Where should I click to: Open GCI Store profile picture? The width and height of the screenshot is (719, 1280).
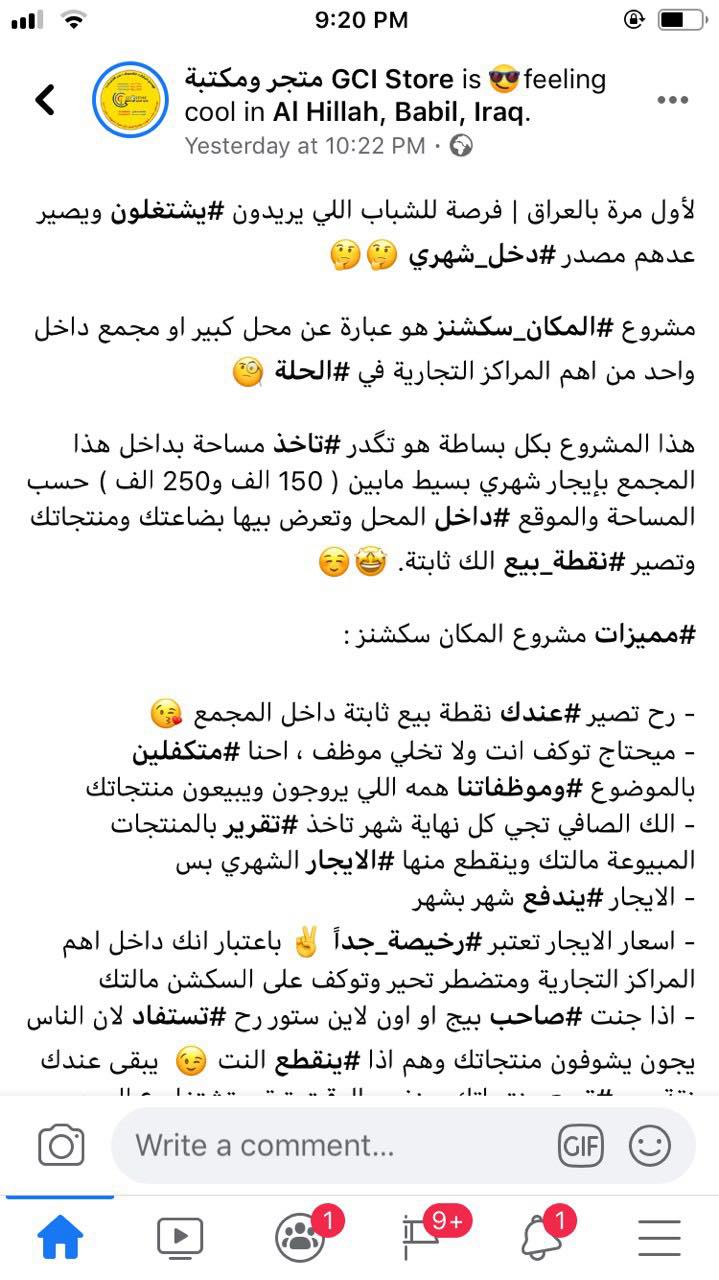tap(130, 100)
